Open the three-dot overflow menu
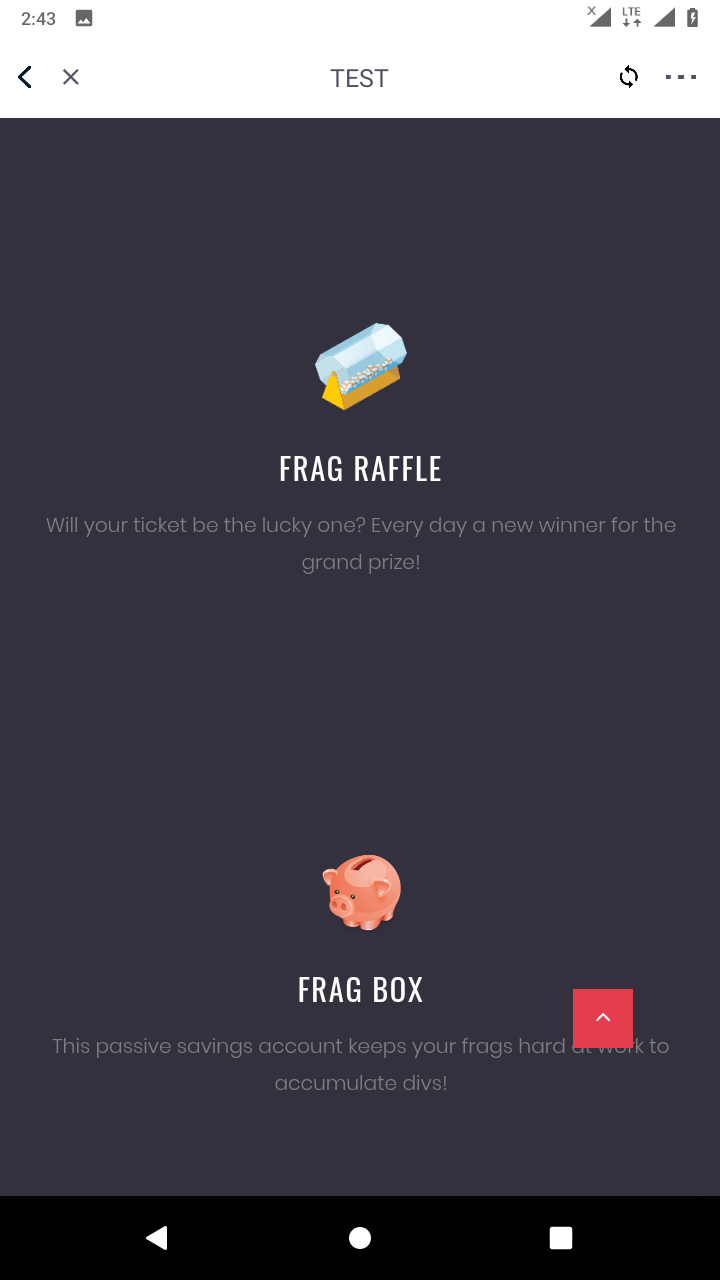This screenshot has width=720, height=1280. [x=680, y=77]
